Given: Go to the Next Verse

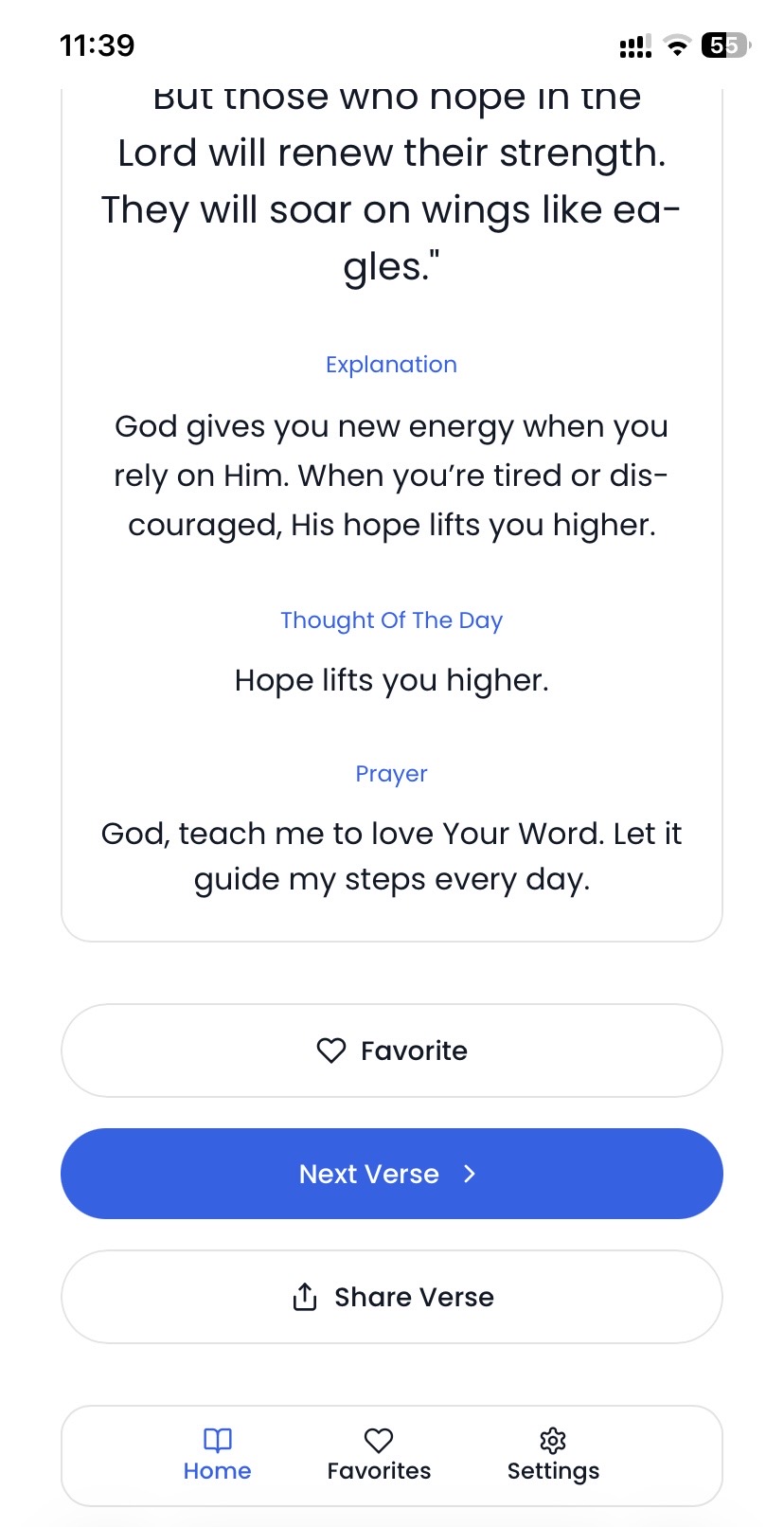Looking at the screenshot, I should click(391, 1174).
